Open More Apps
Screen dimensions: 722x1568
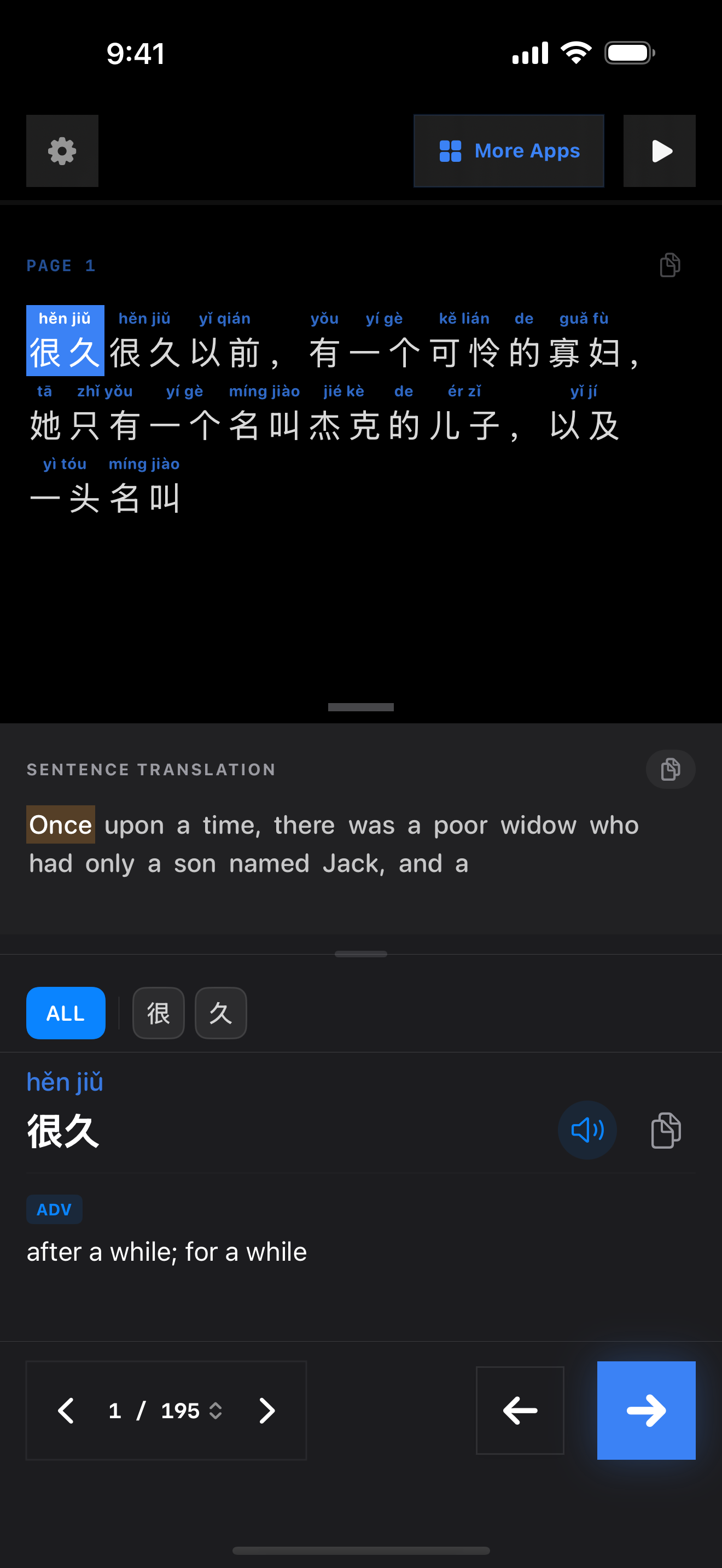coord(508,151)
